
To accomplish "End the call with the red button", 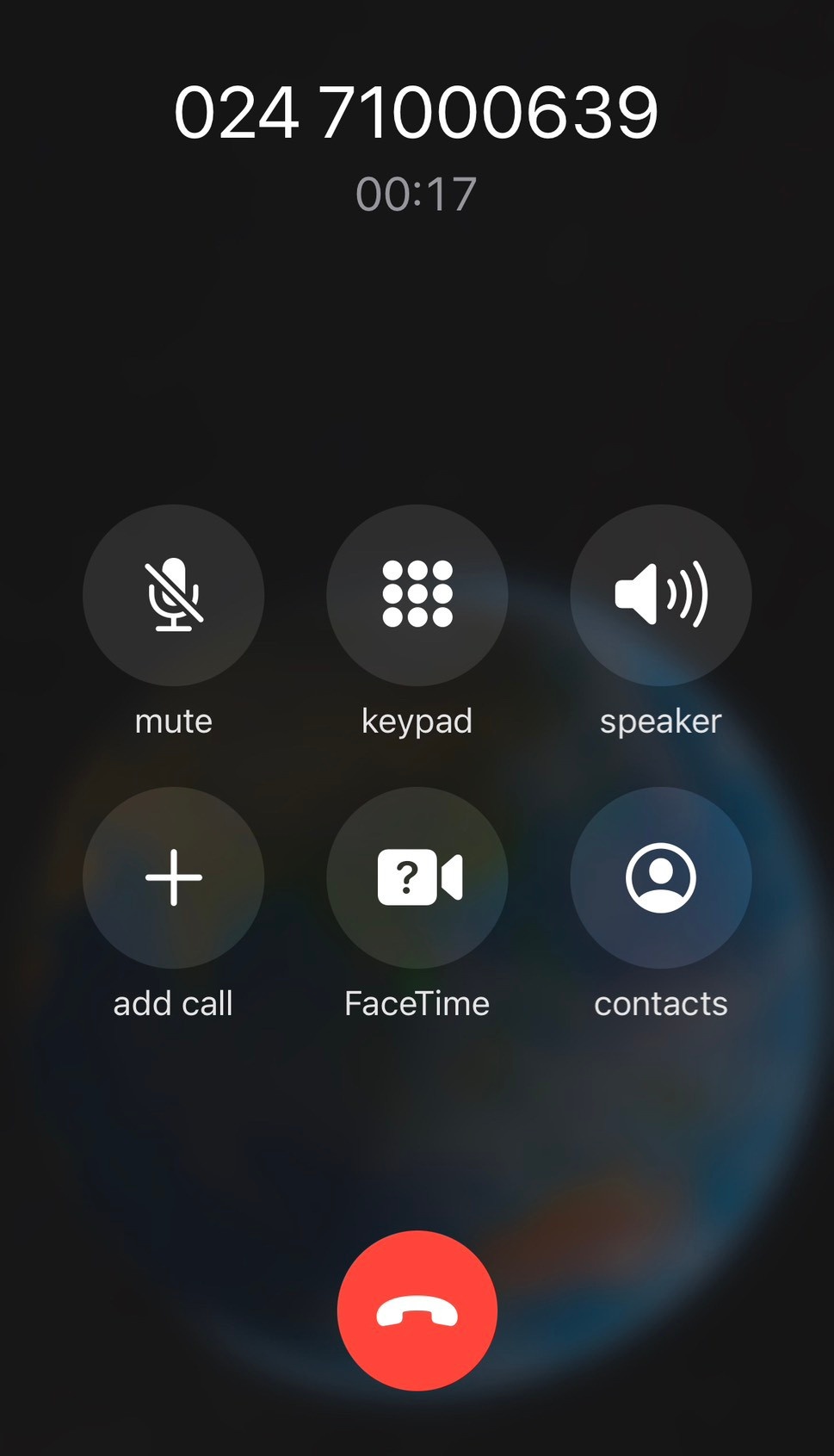I will point(417,1310).
